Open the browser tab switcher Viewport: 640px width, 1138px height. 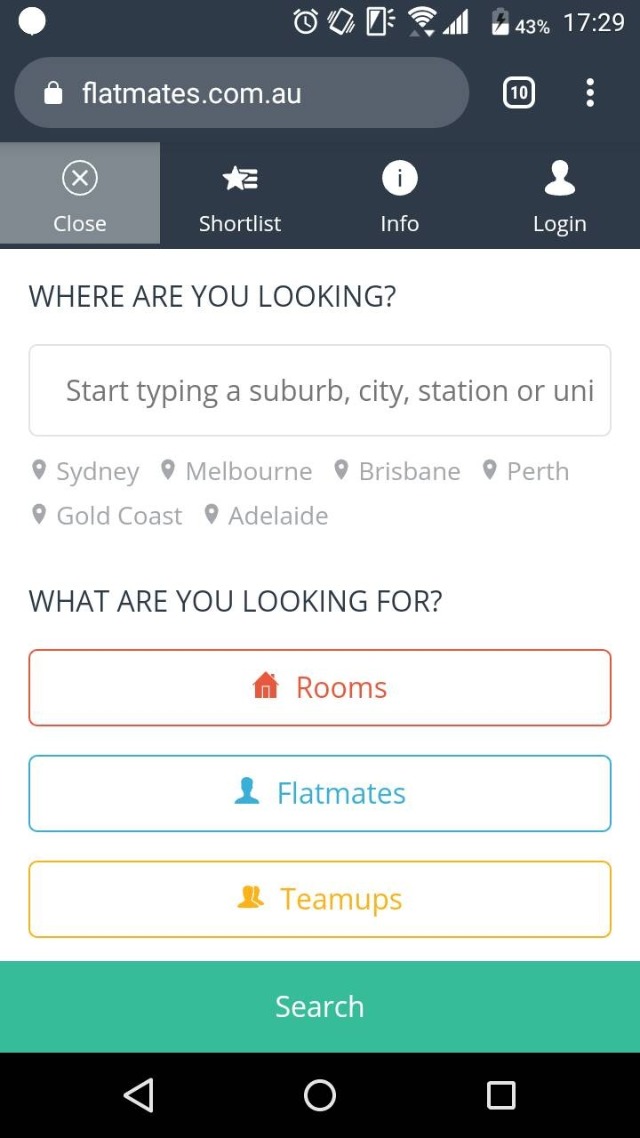pyautogui.click(x=519, y=93)
